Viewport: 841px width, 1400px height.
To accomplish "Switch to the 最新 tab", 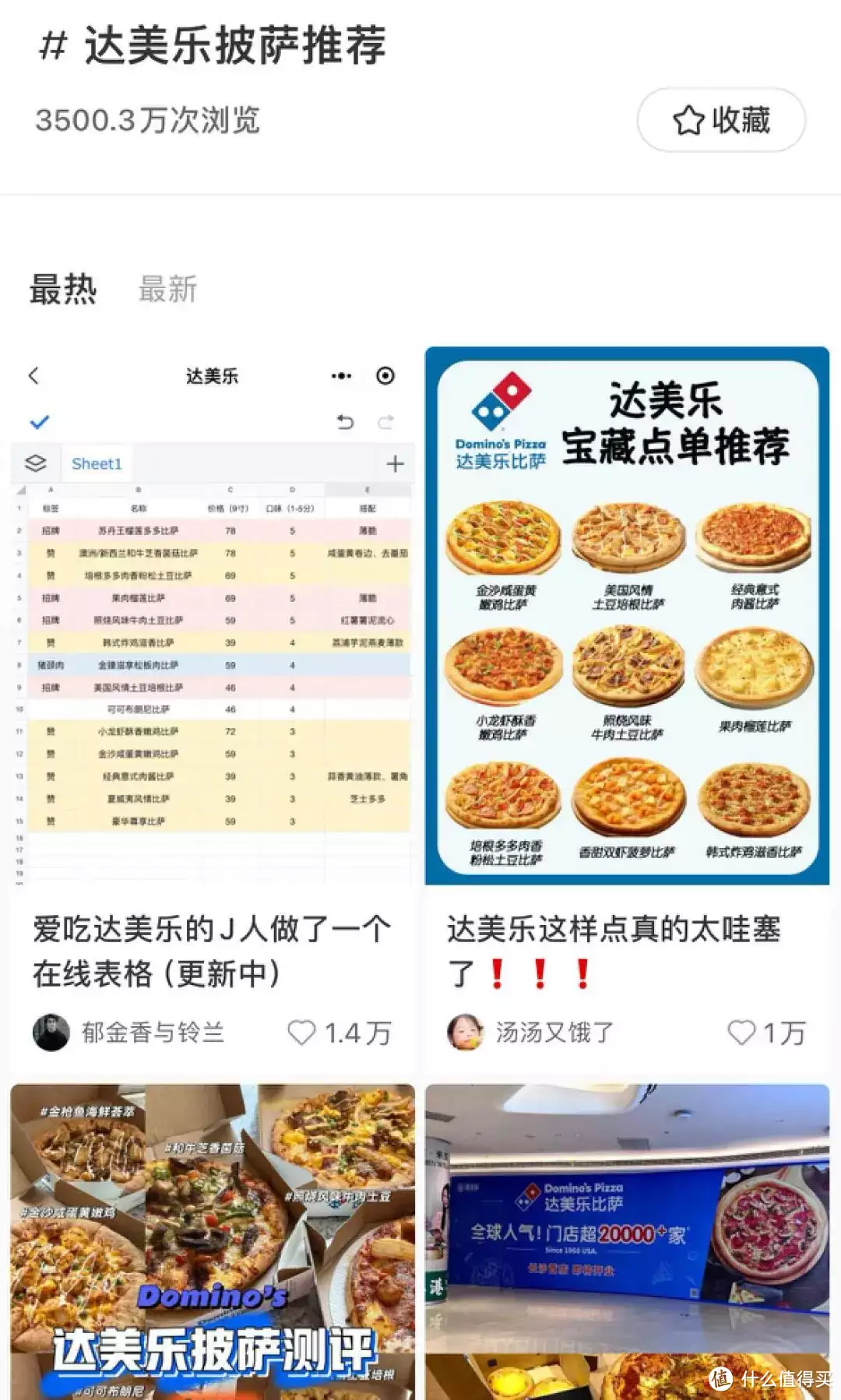I will pyautogui.click(x=167, y=290).
